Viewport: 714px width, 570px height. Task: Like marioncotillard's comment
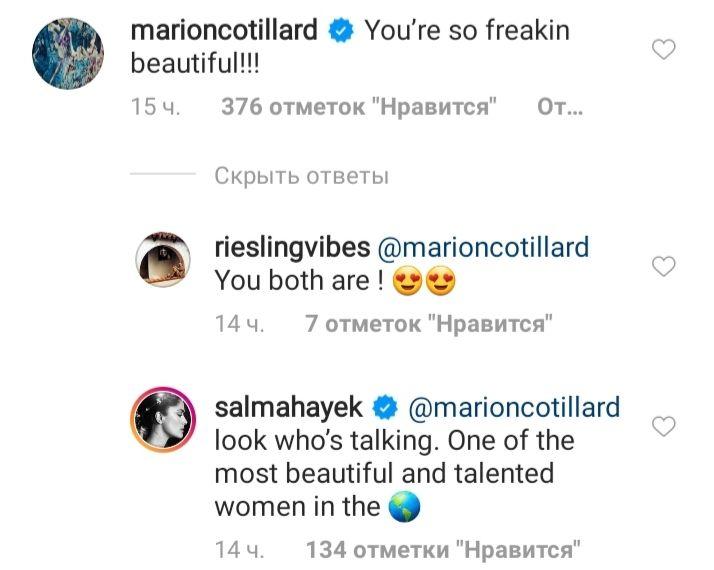click(663, 50)
